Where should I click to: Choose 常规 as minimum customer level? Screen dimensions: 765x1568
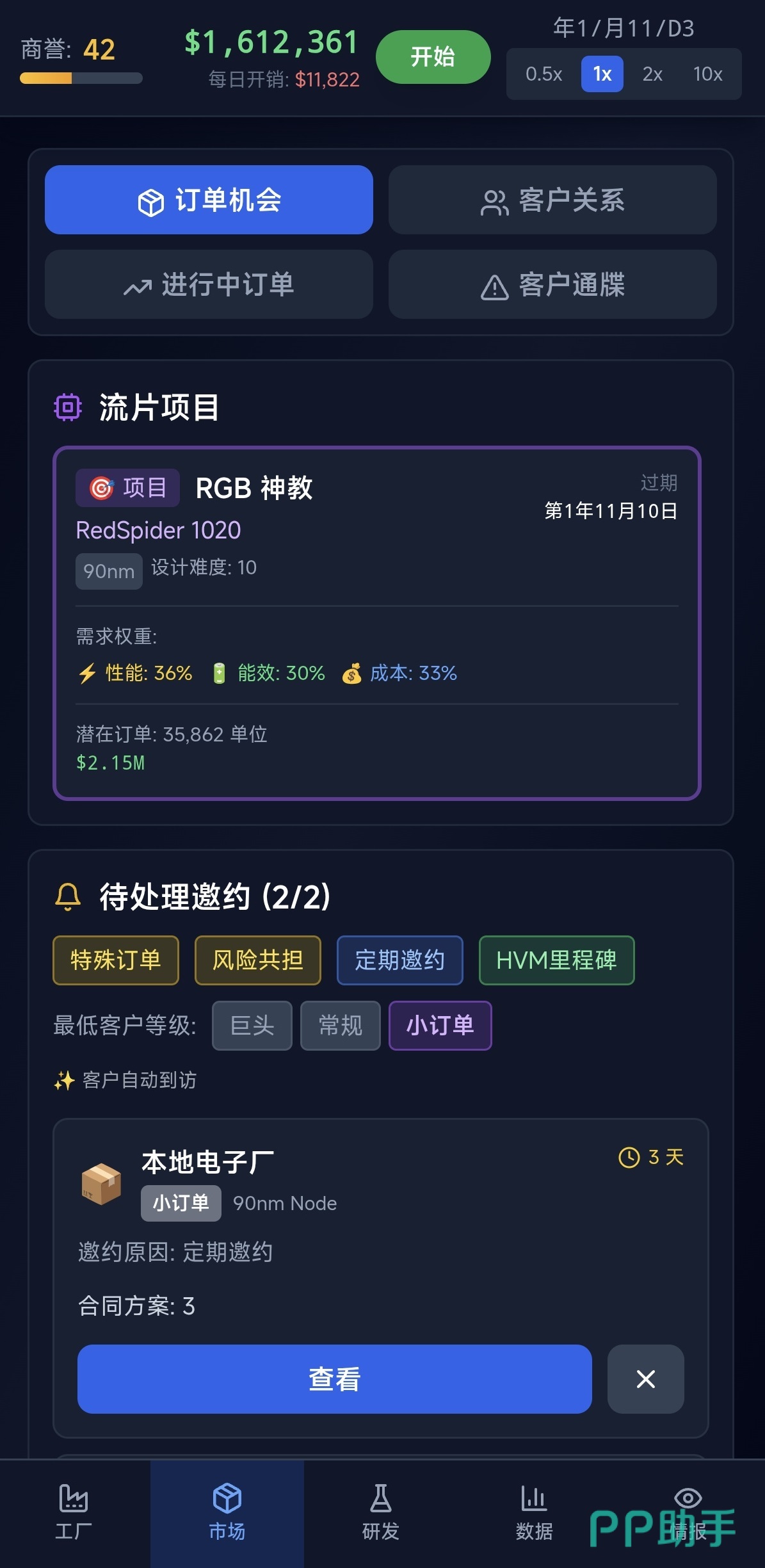341,1026
